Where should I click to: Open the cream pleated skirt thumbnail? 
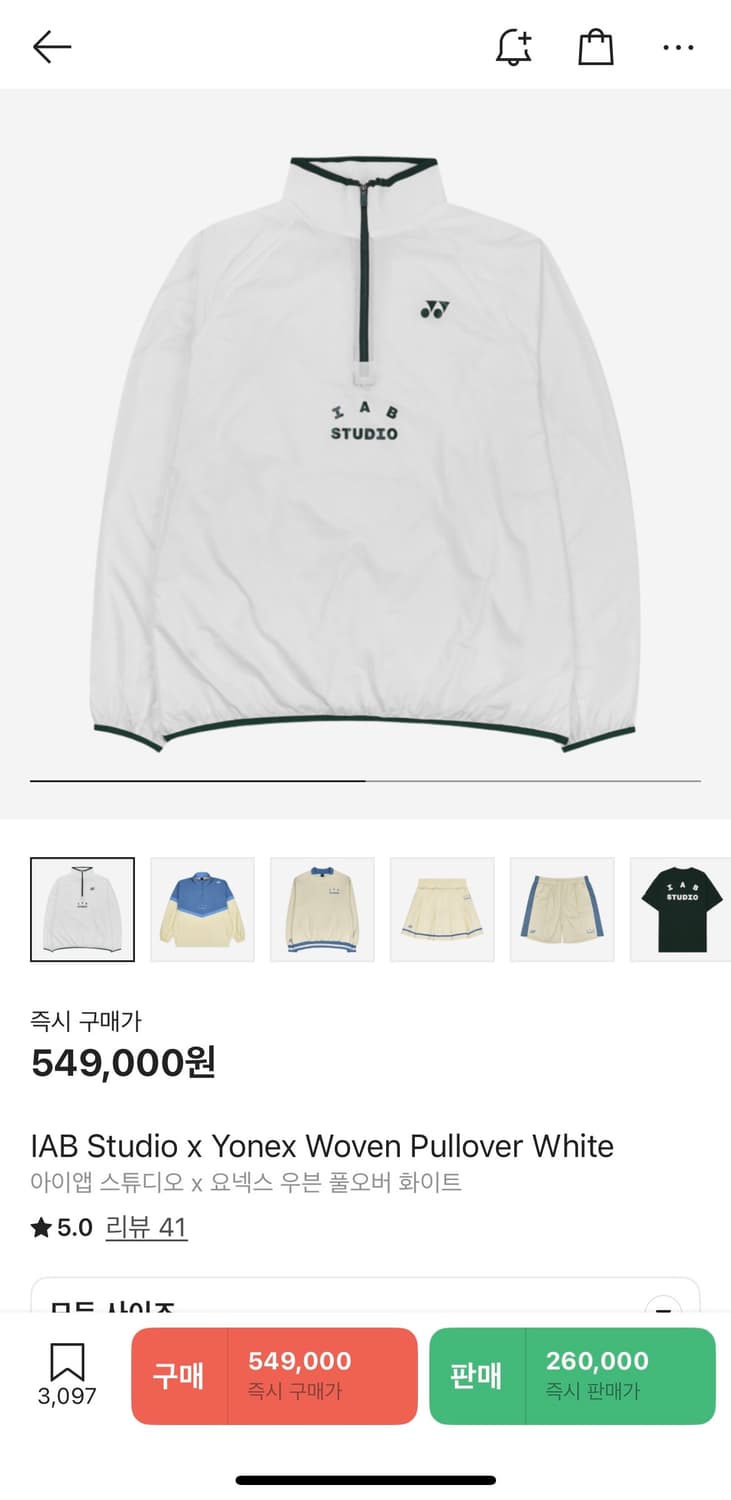[x=442, y=909]
